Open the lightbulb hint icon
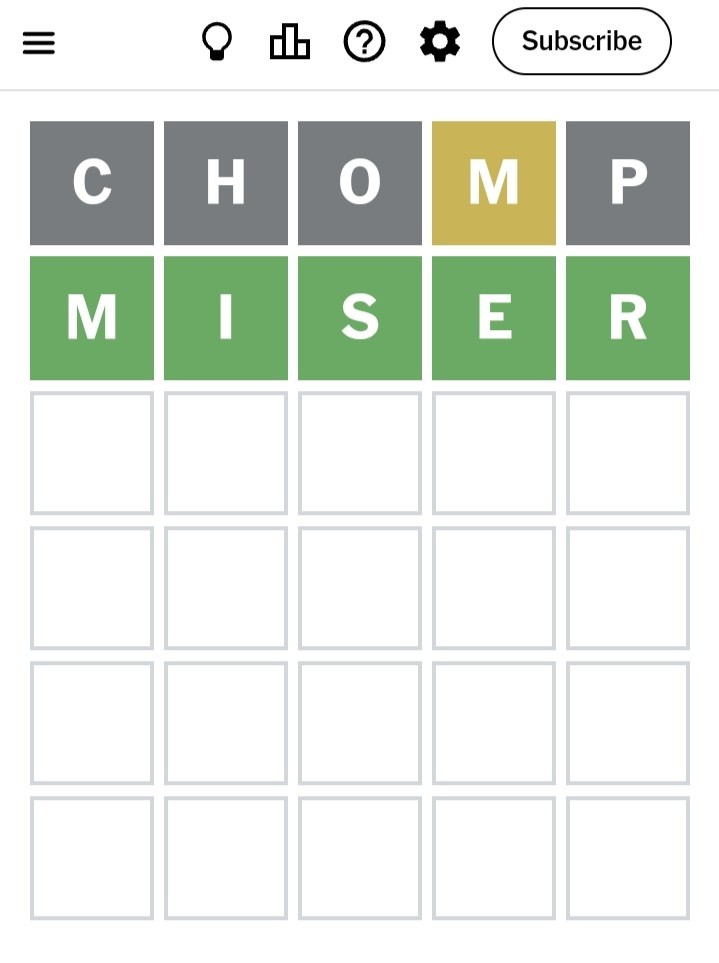Image resolution: width=719 pixels, height=963 pixels. [x=217, y=42]
